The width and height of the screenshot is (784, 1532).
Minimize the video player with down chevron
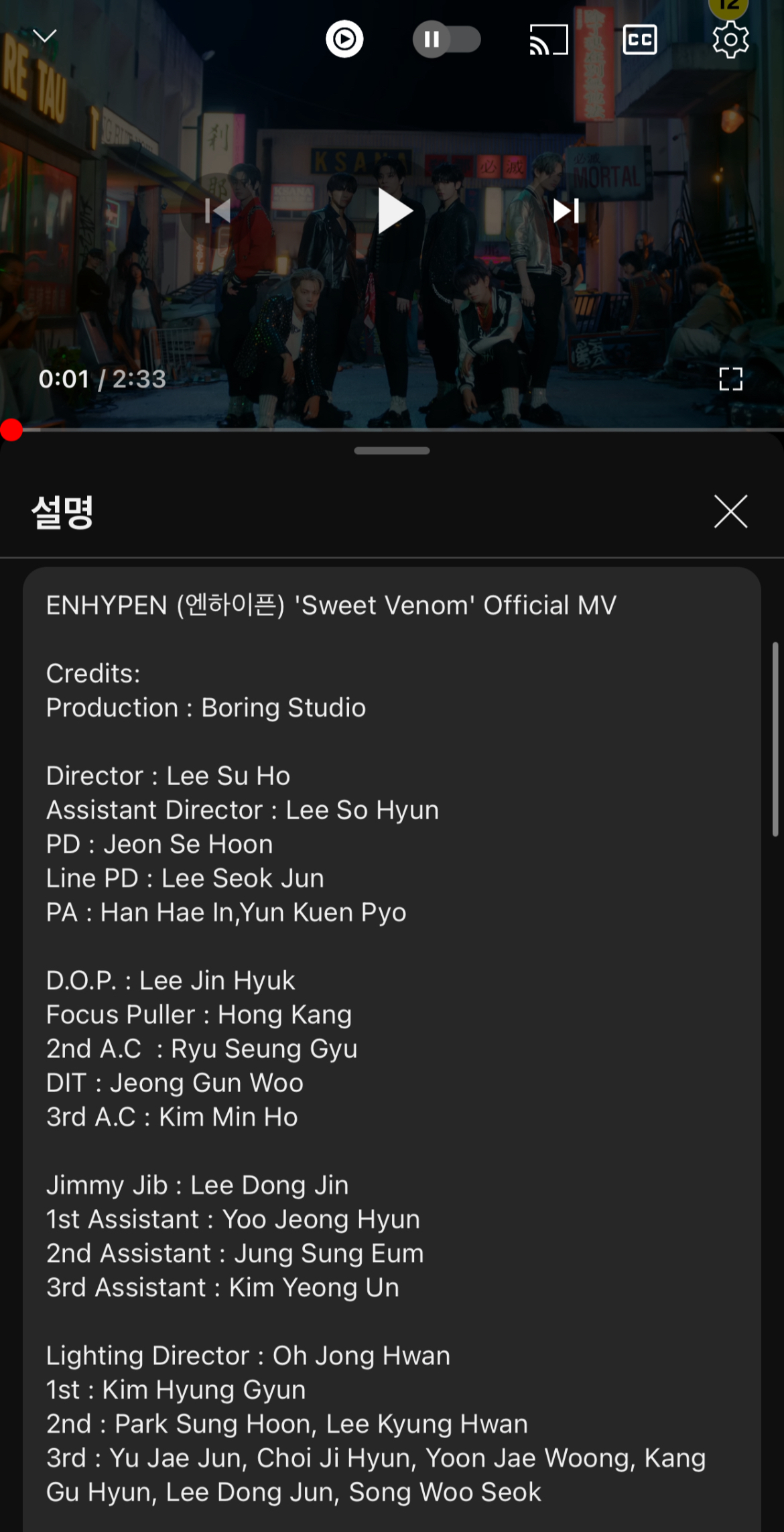pos(45,37)
